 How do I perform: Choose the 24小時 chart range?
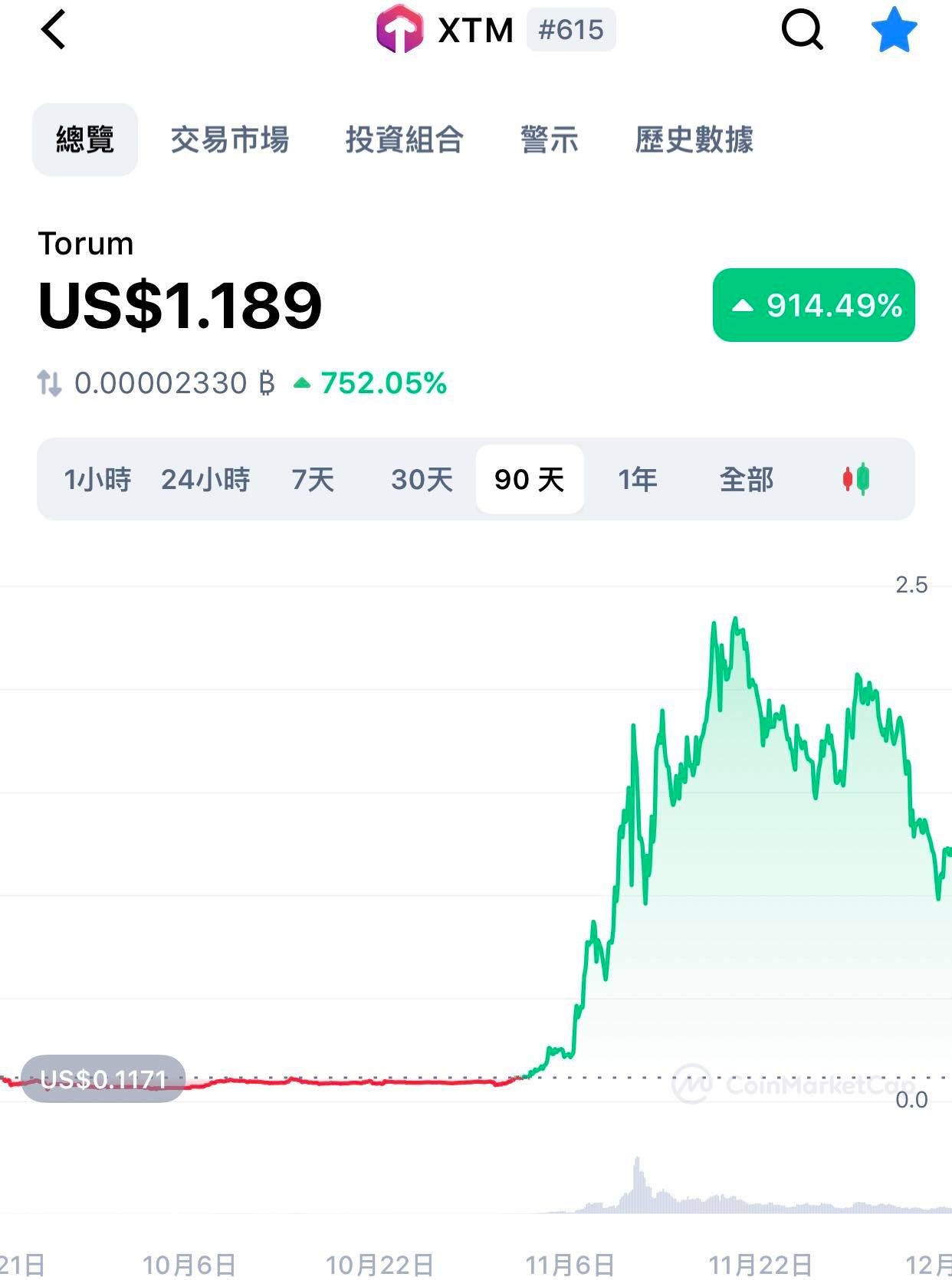click(205, 479)
